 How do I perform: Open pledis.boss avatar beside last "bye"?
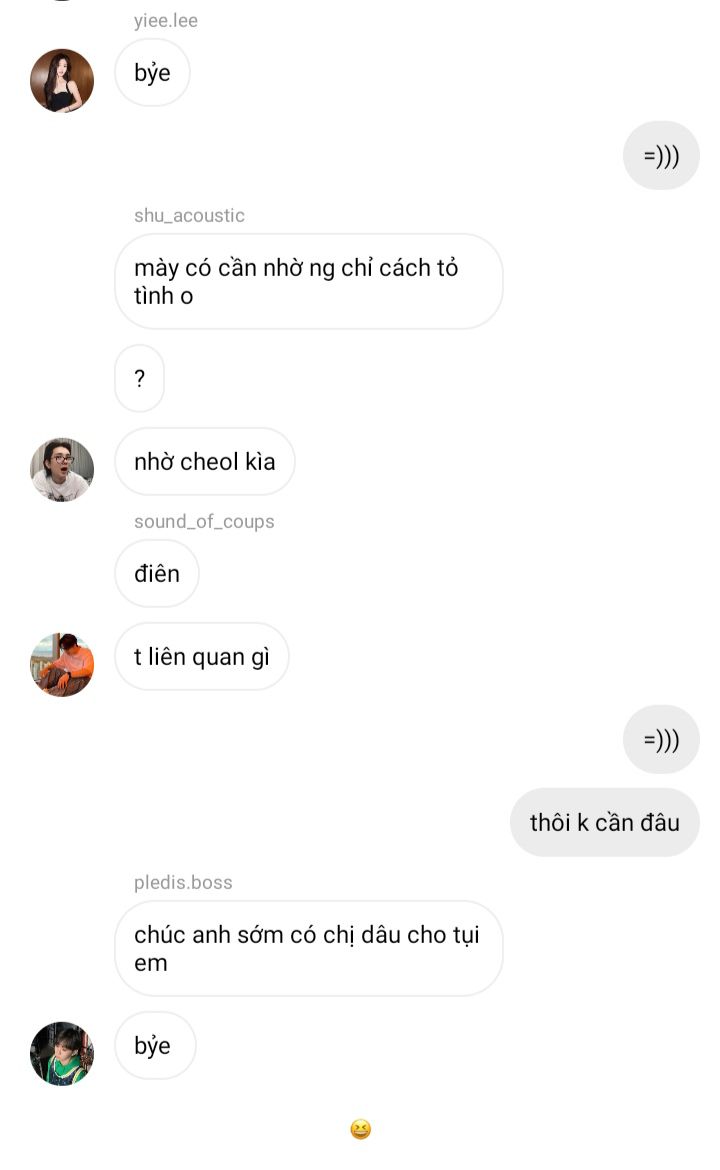click(62, 1053)
